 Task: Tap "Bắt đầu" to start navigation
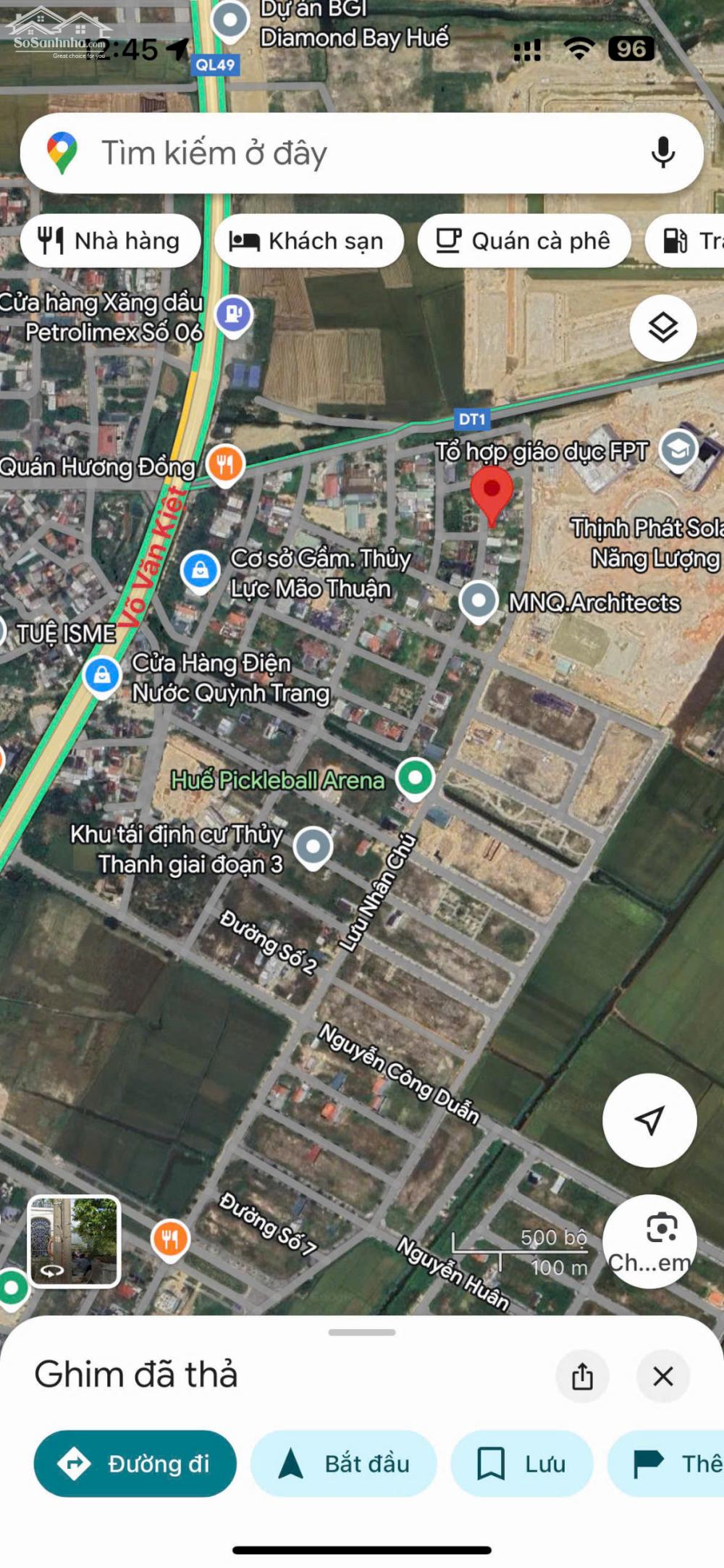click(x=344, y=1464)
